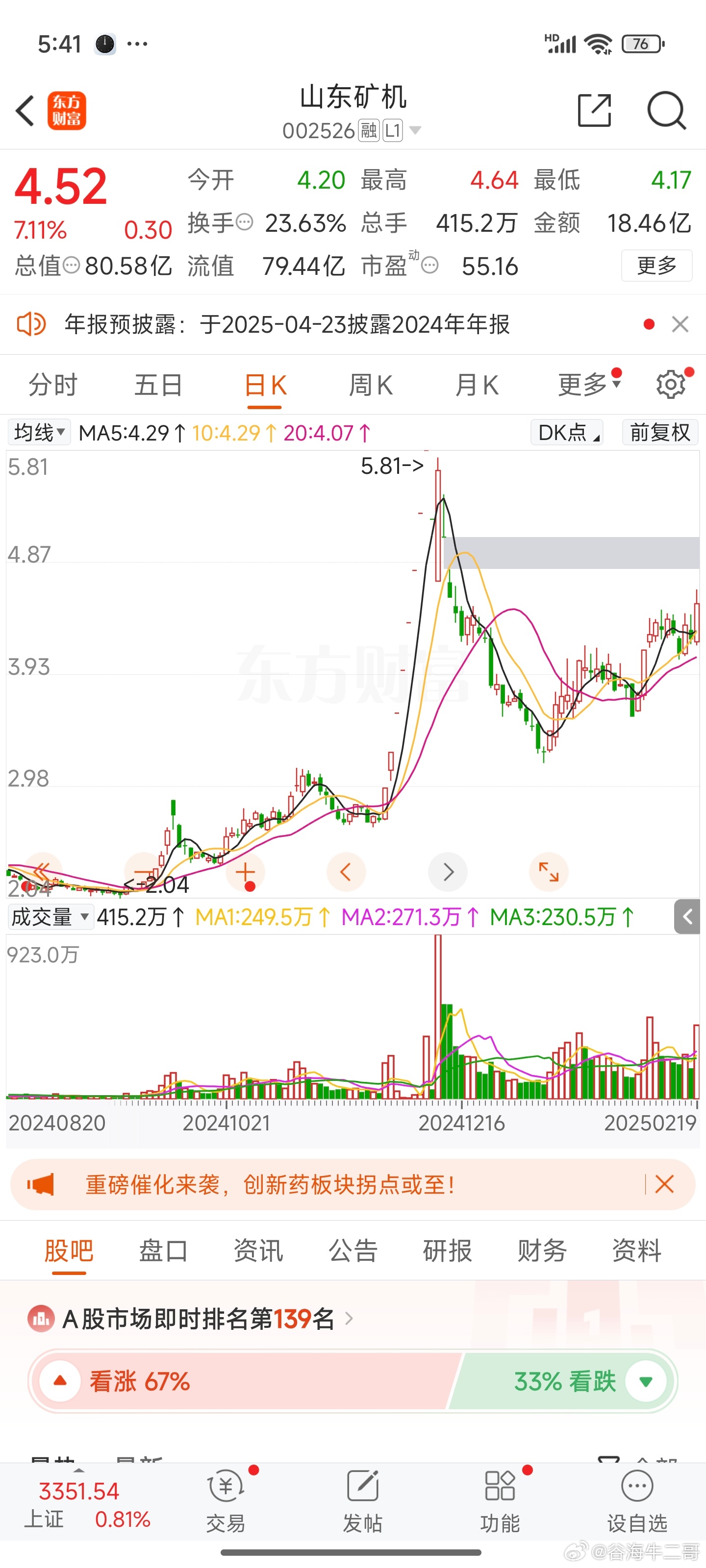Select the 周K chart tab

(370, 385)
